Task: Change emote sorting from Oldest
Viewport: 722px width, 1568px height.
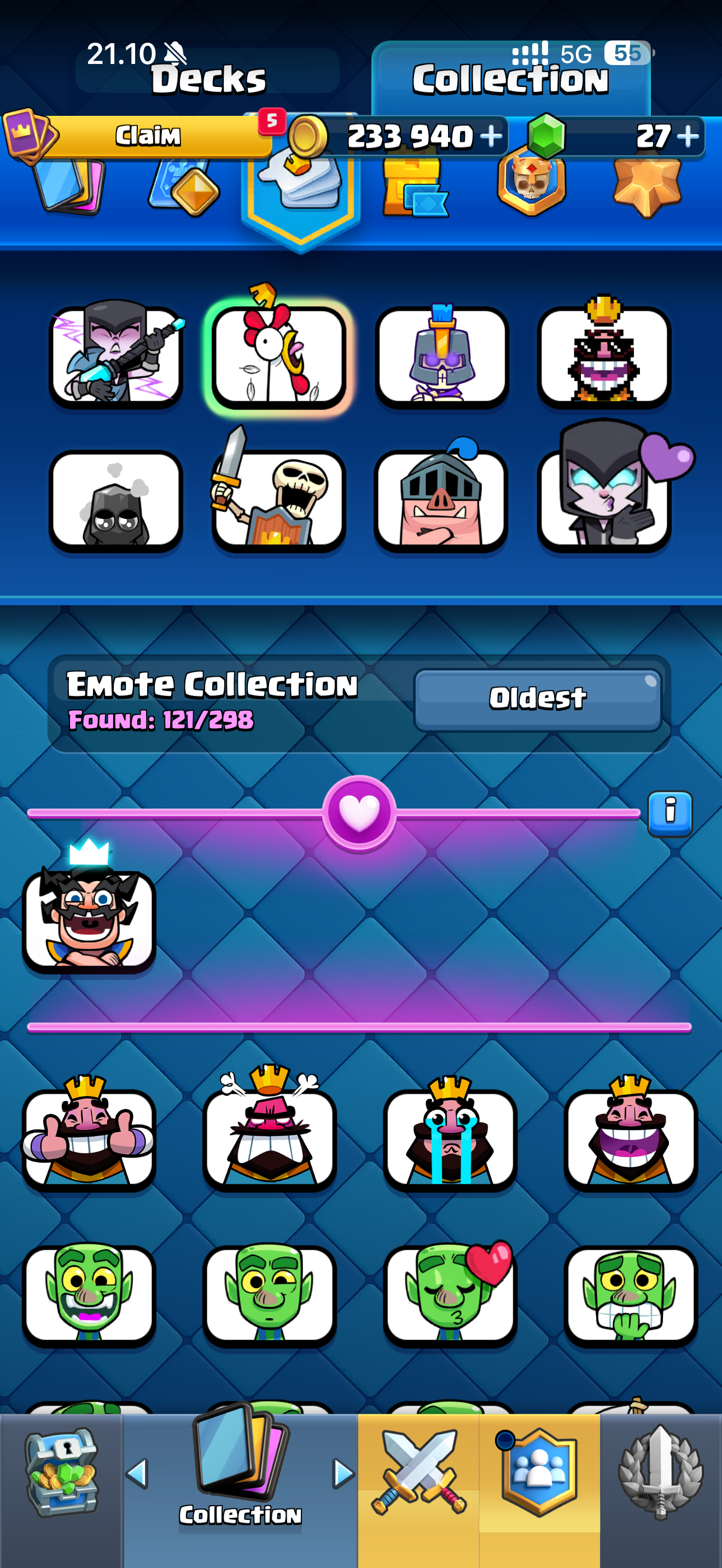Action: 538,699
